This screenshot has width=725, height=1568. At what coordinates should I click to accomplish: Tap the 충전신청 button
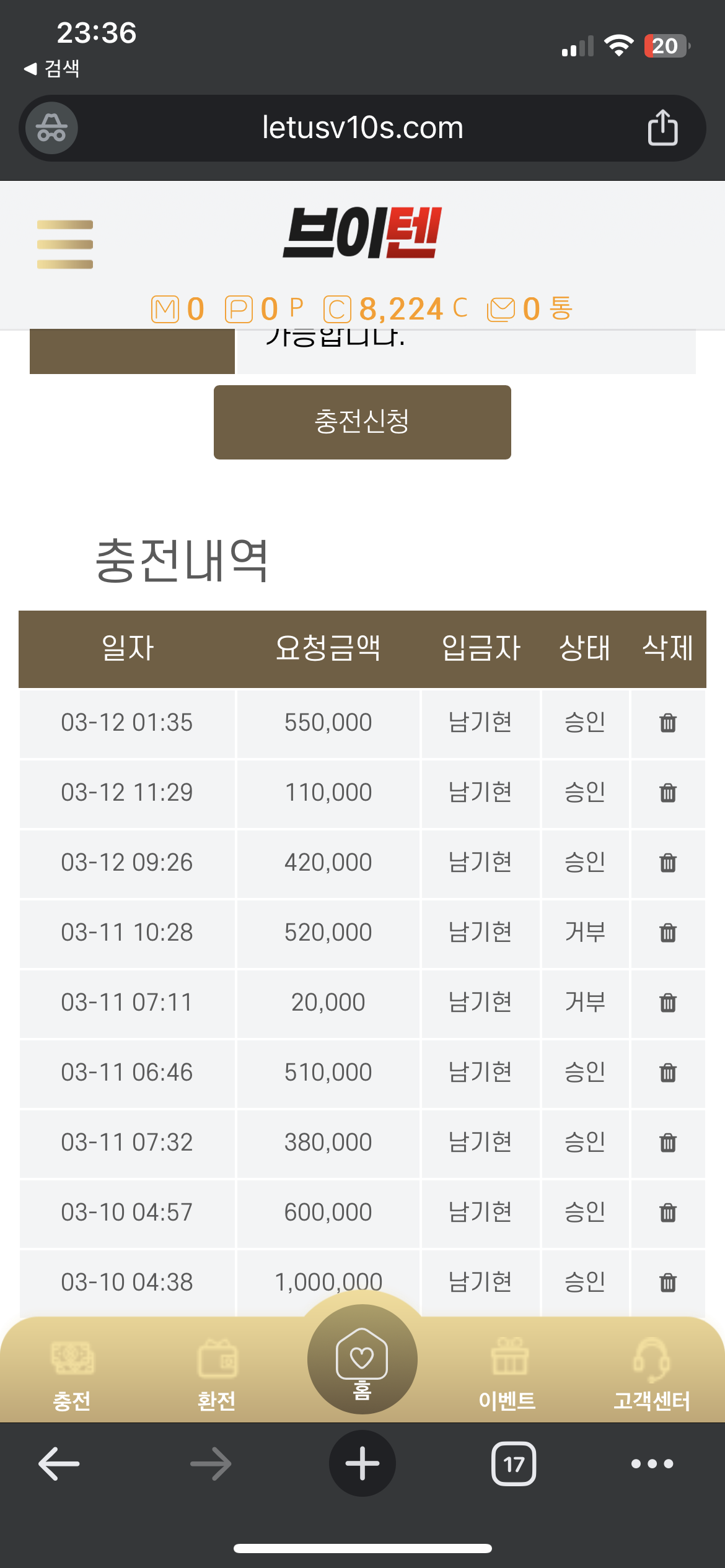tap(362, 422)
